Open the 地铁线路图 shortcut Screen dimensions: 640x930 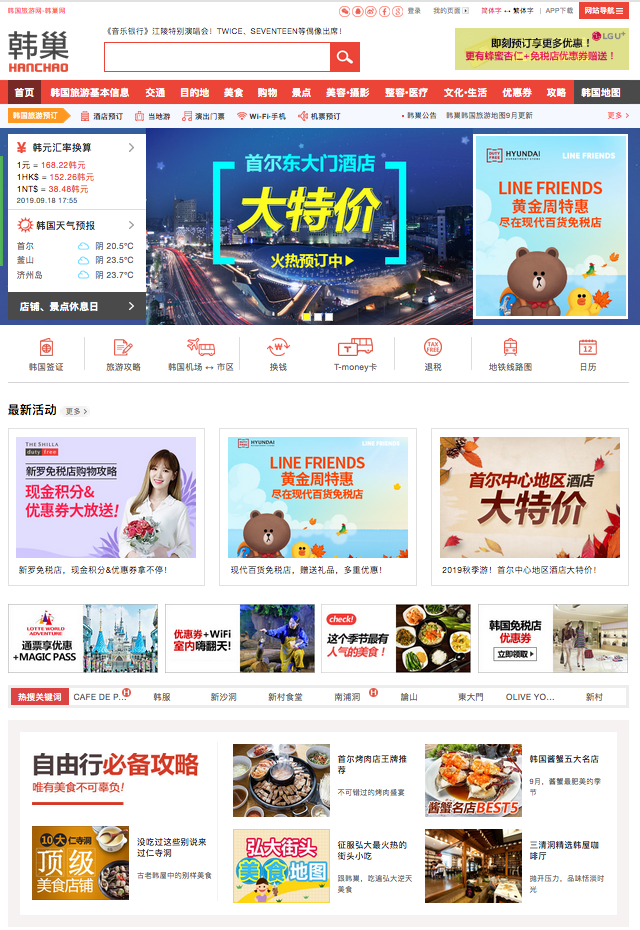pyautogui.click(x=510, y=355)
